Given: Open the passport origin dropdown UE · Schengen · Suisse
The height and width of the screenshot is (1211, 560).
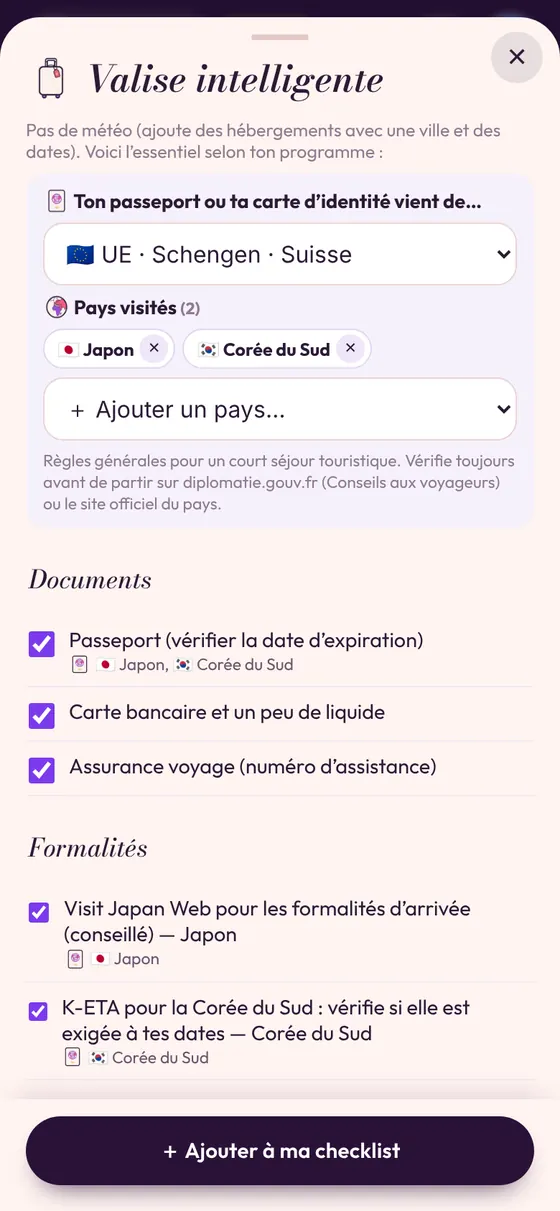Looking at the screenshot, I should [280, 254].
